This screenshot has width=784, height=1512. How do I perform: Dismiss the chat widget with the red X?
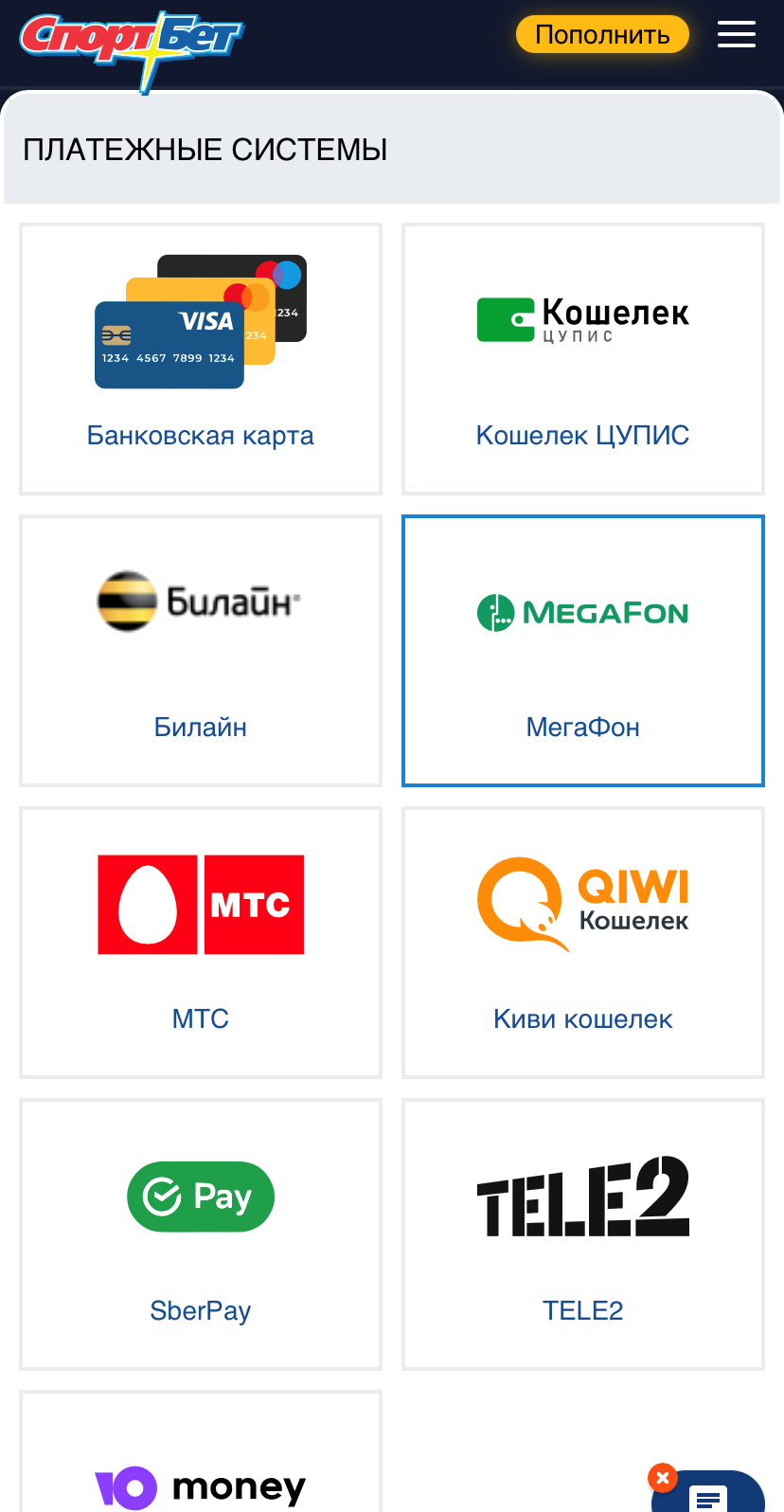(663, 1478)
